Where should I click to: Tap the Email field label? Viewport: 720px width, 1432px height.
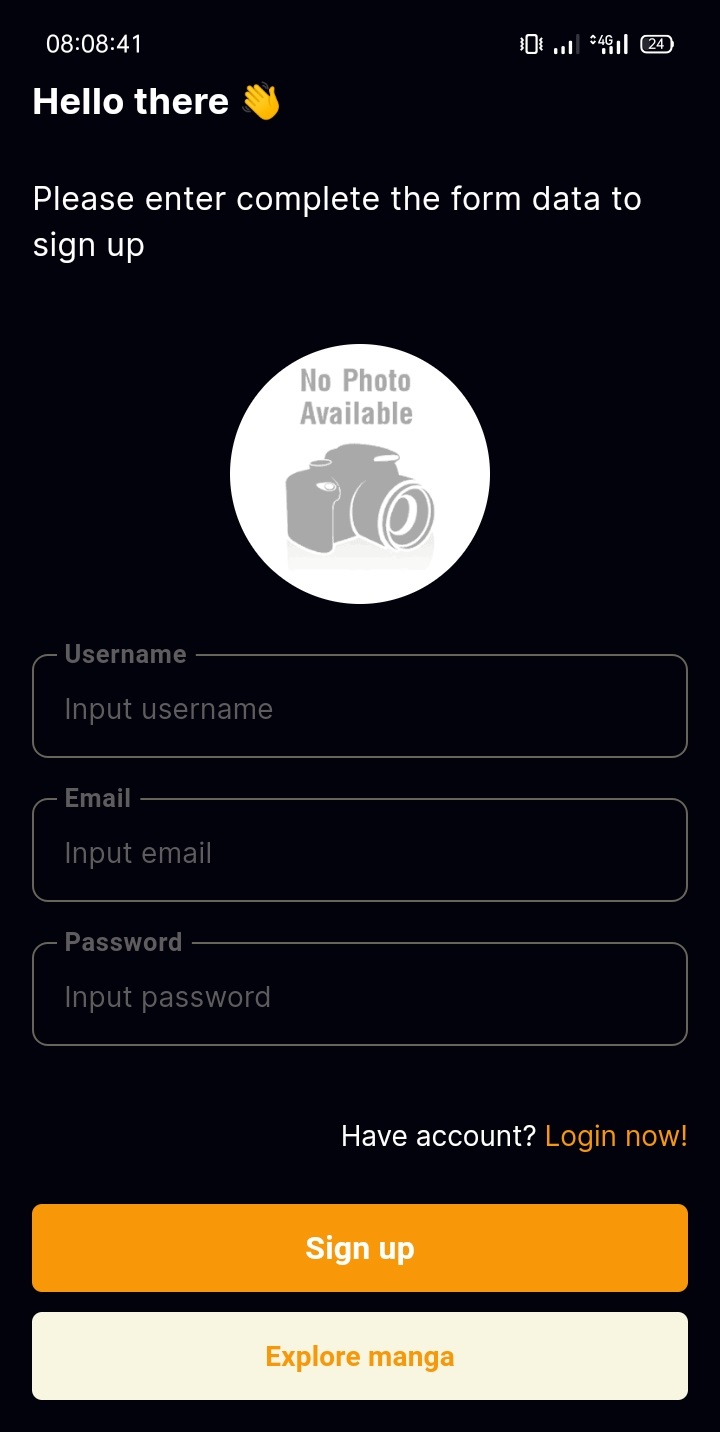(x=97, y=798)
